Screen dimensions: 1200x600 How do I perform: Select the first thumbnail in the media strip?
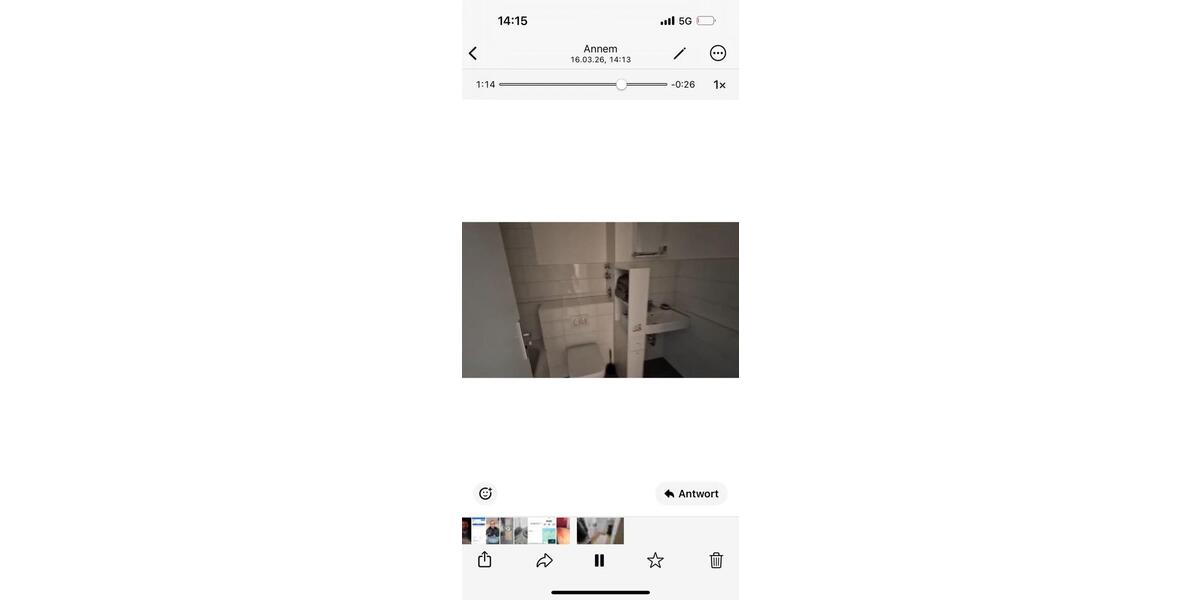click(x=466, y=531)
